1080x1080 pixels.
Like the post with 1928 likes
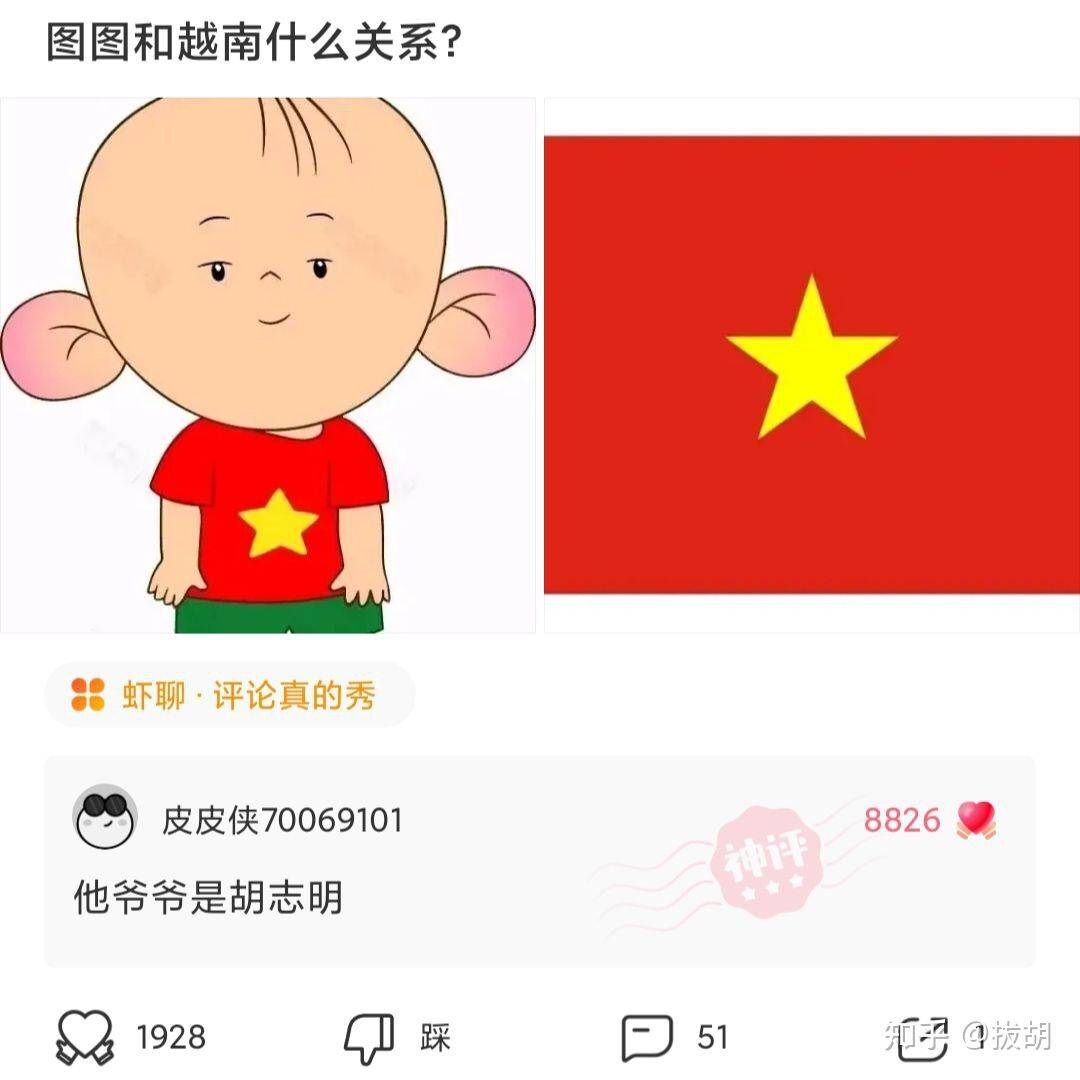(x=86, y=1037)
